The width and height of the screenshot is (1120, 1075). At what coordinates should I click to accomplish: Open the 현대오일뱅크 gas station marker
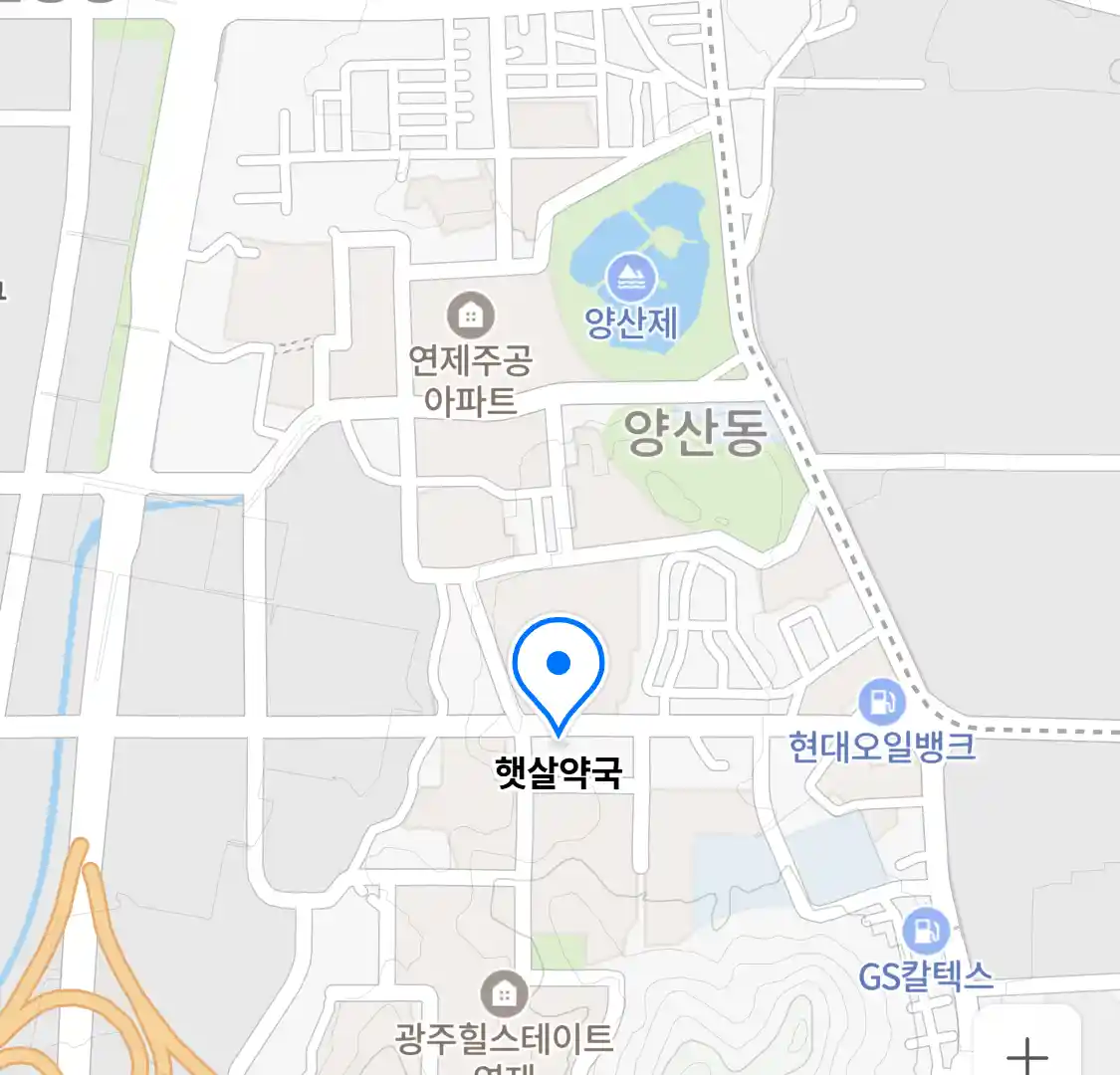(881, 702)
